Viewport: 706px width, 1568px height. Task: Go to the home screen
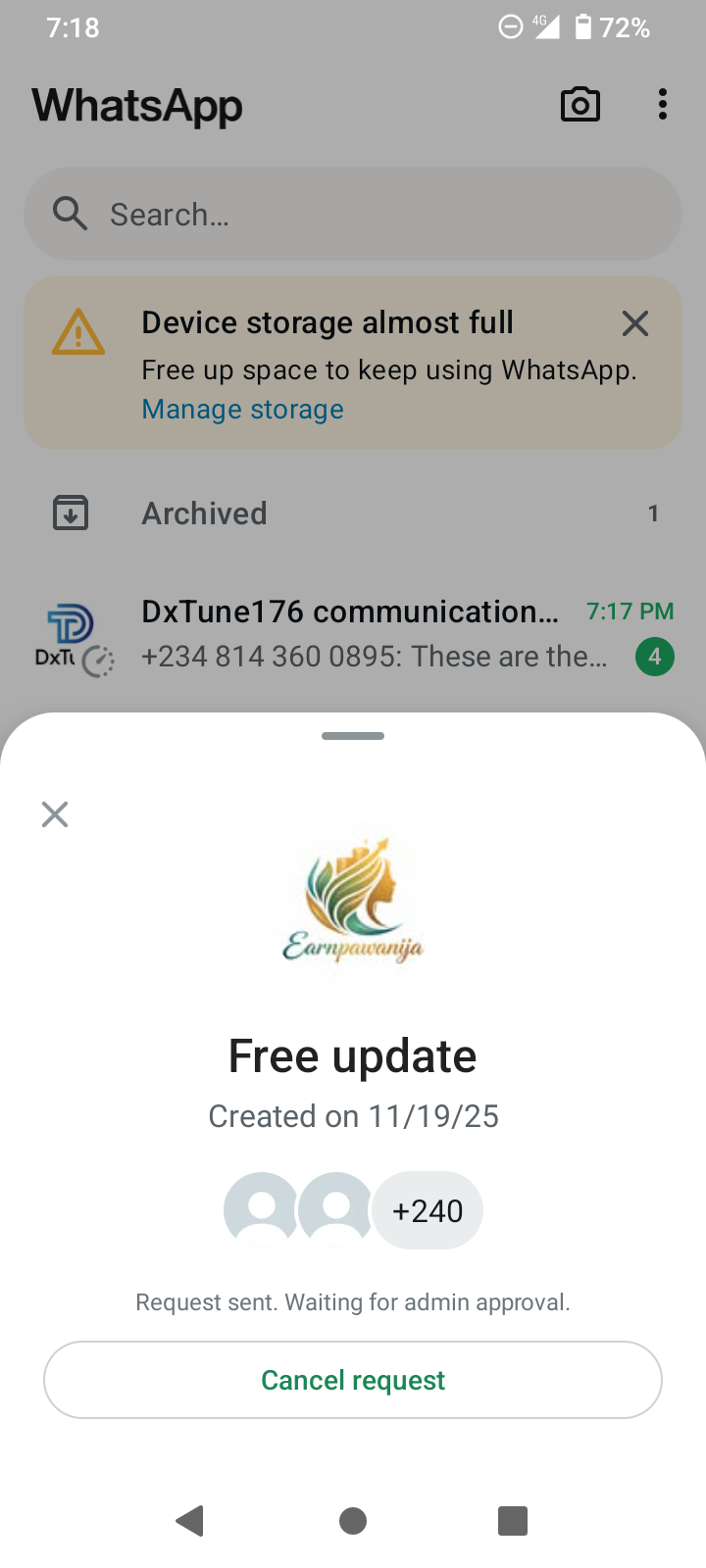point(353,1521)
